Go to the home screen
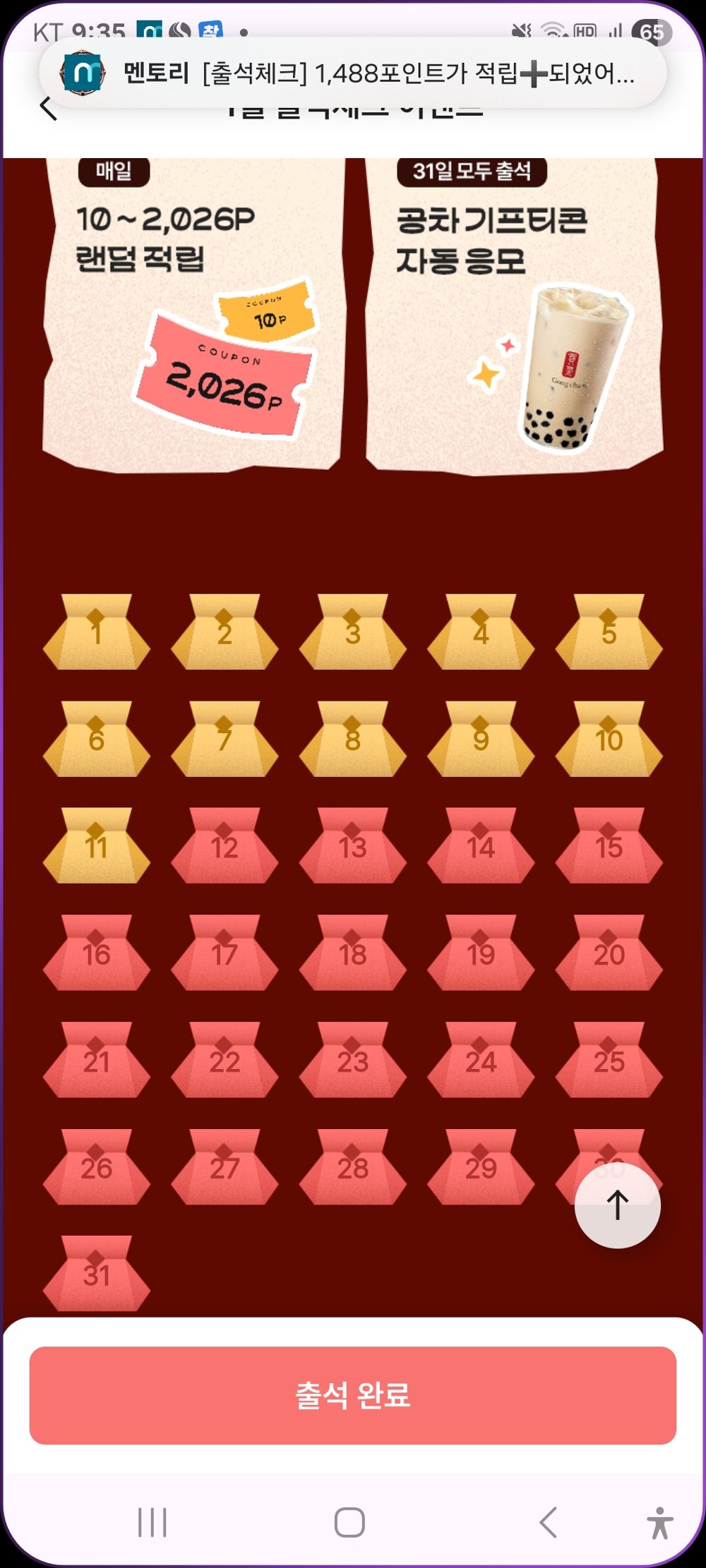706x1568 pixels. 349,1522
